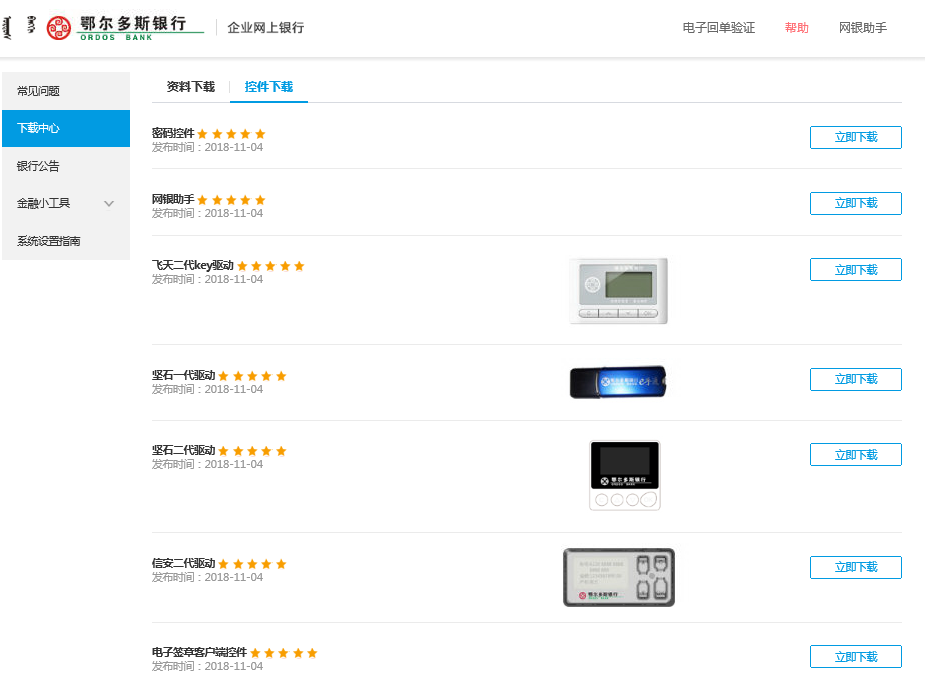Download 坚石一代驱动
The image size is (925, 673).
[x=855, y=379]
